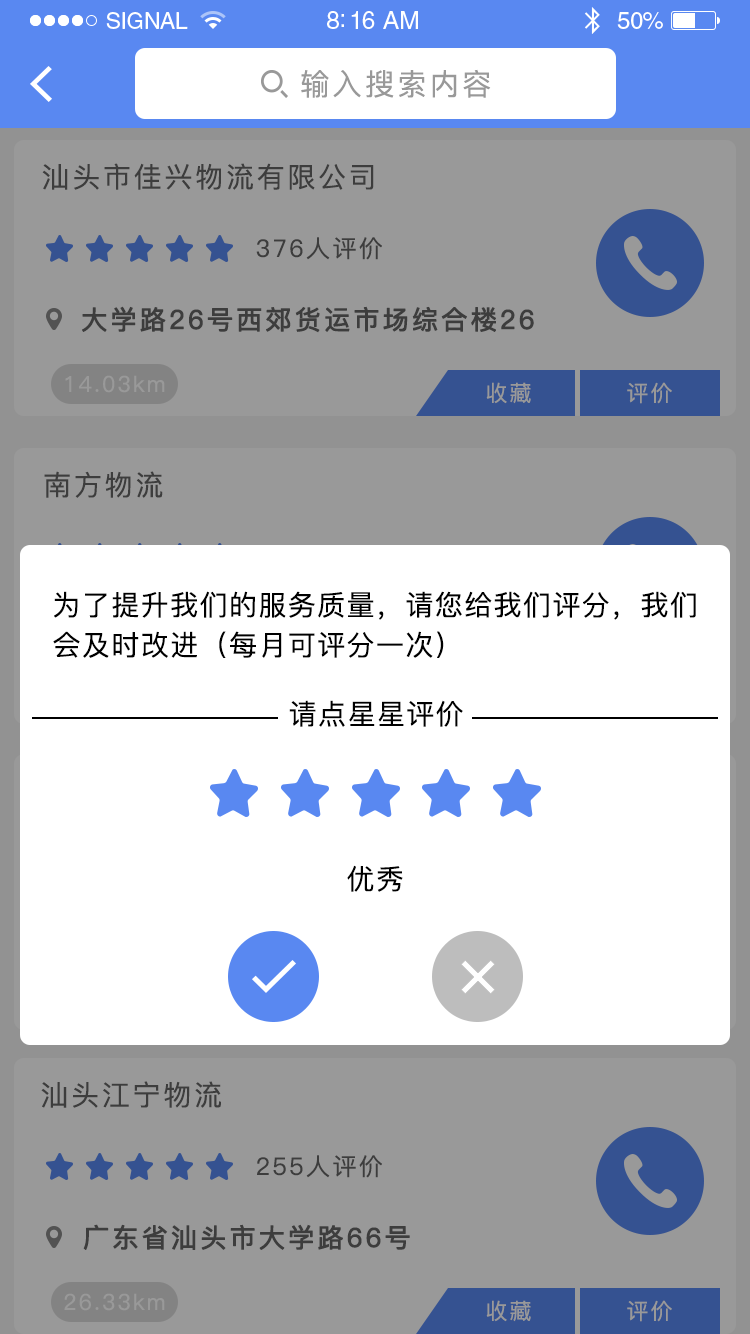The image size is (750, 1334).
Task: Tap 收藏 on 汕头江宁物流 card
Action: pyautogui.click(x=497, y=1311)
